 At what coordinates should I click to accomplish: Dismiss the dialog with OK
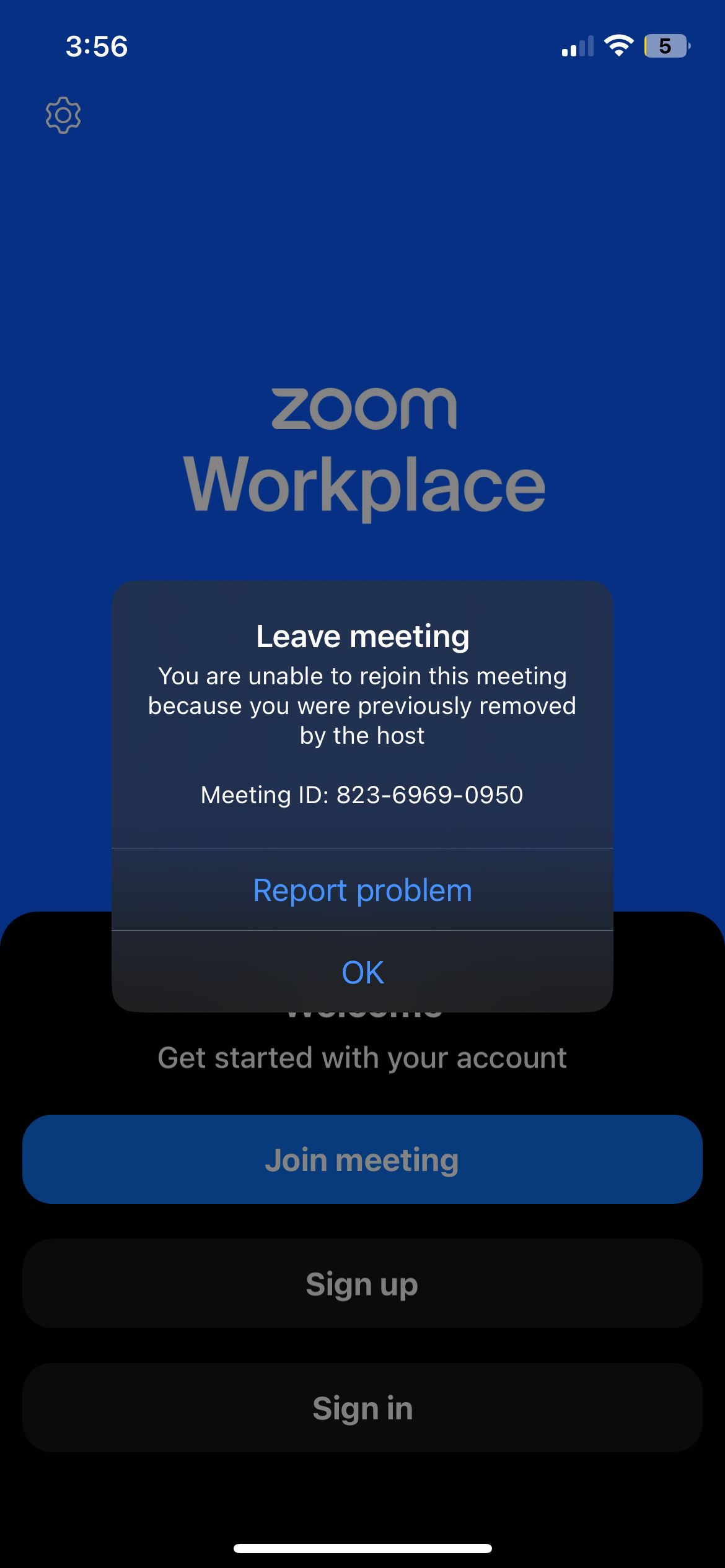click(x=362, y=972)
